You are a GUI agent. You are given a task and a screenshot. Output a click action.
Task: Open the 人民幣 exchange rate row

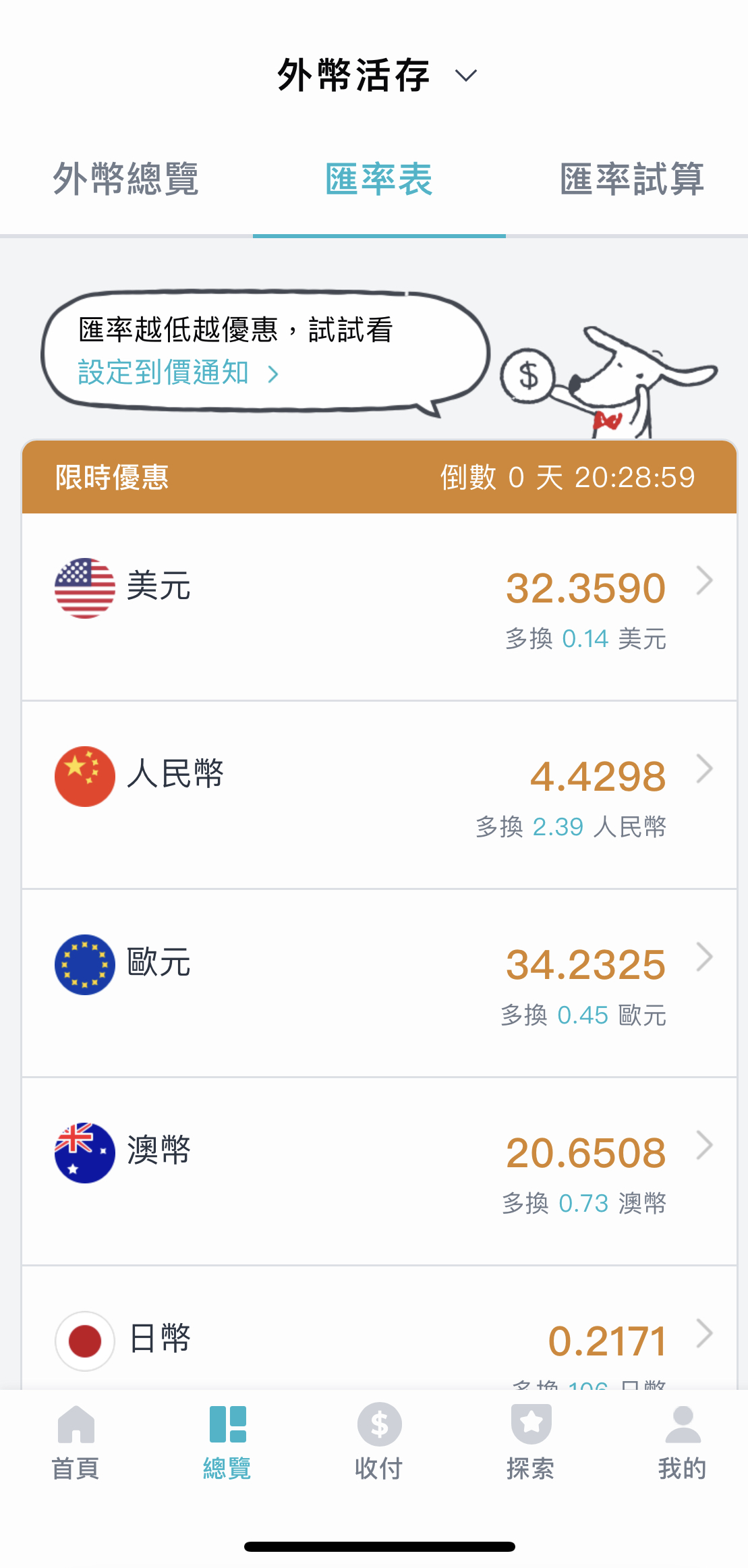(x=379, y=795)
